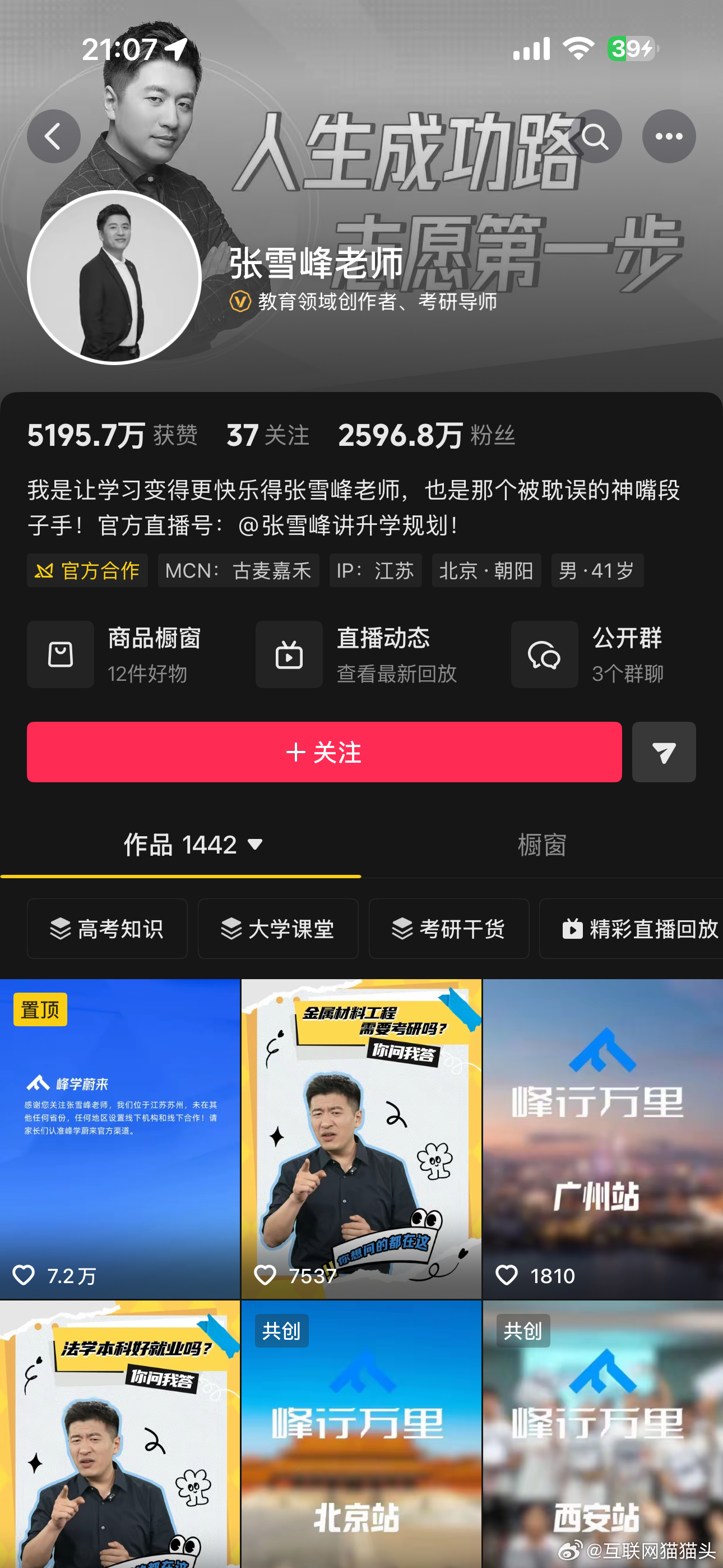The image size is (723, 1568).
Task: Open the 商品橱窗 shop window icon
Action: (61, 655)
